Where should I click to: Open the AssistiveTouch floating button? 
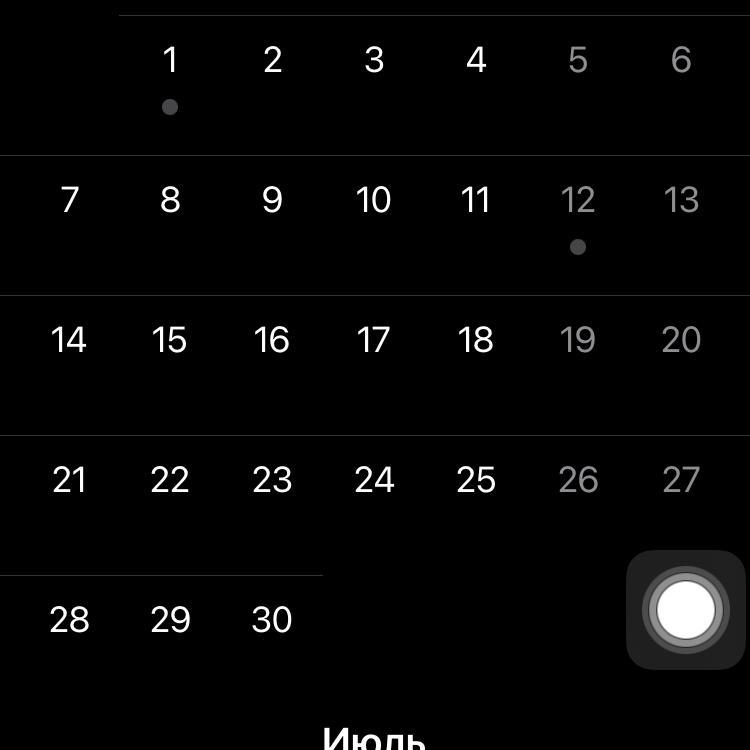[686, 610]
